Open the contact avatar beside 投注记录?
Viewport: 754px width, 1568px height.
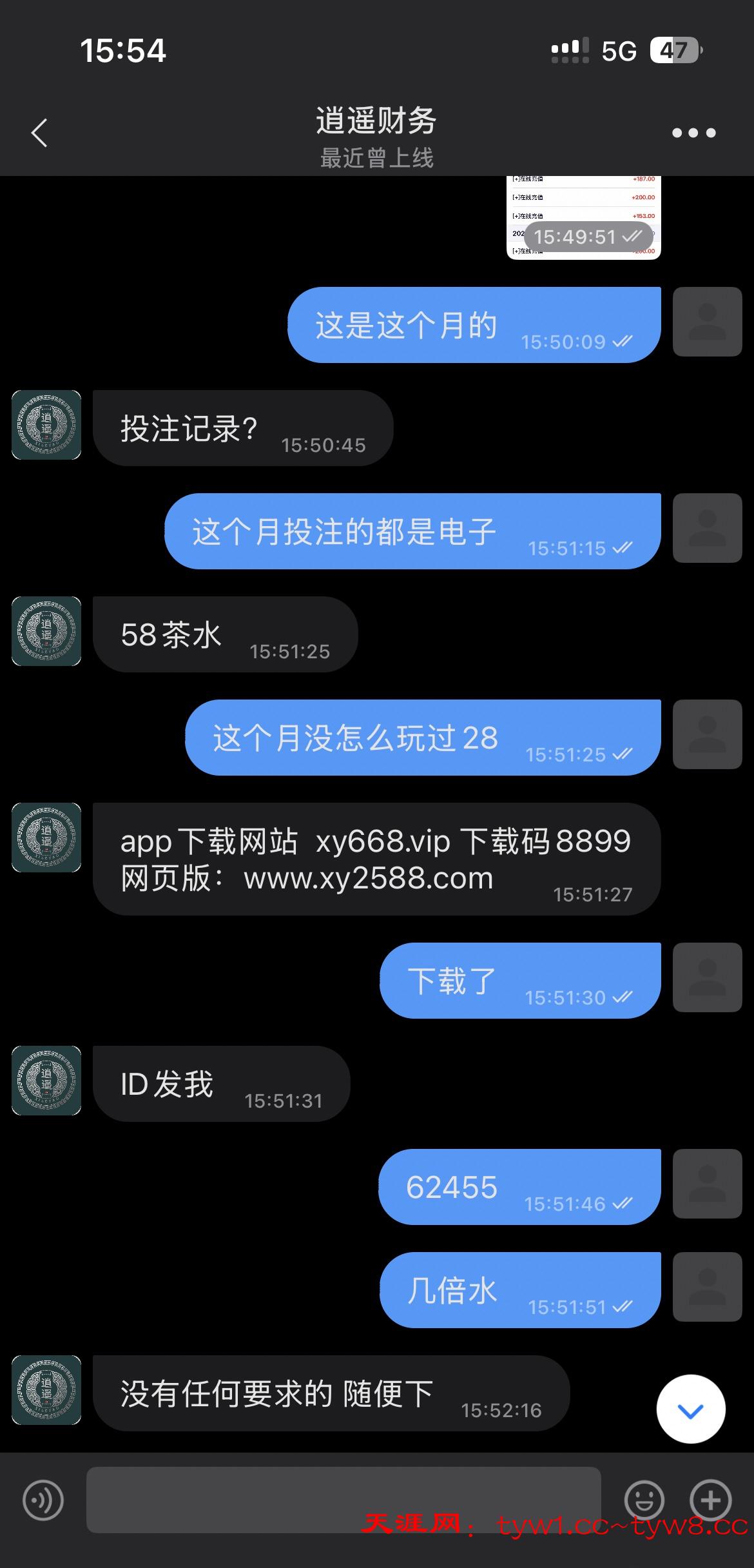pos(46,425)
